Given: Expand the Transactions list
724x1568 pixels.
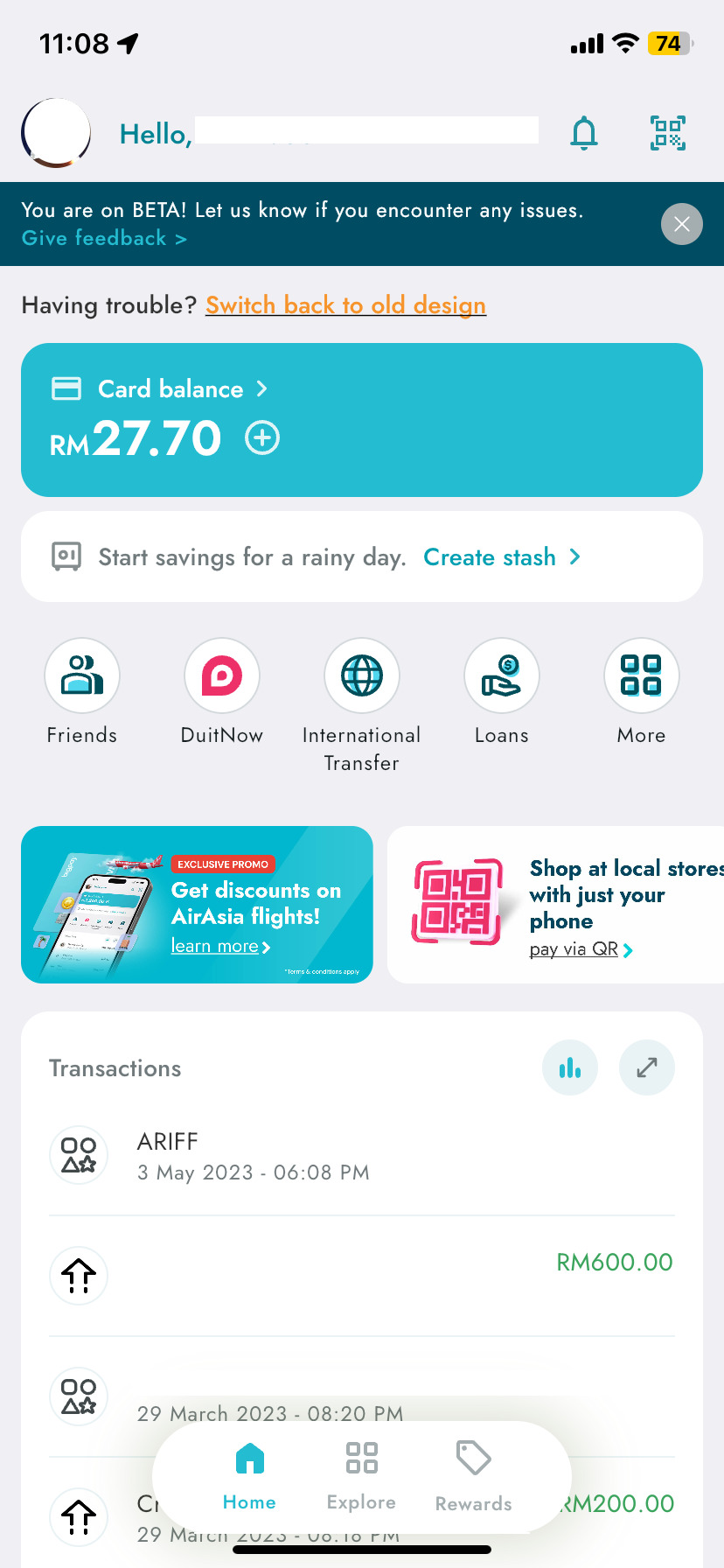Looking at the screenshot, I should point(647,1067).
